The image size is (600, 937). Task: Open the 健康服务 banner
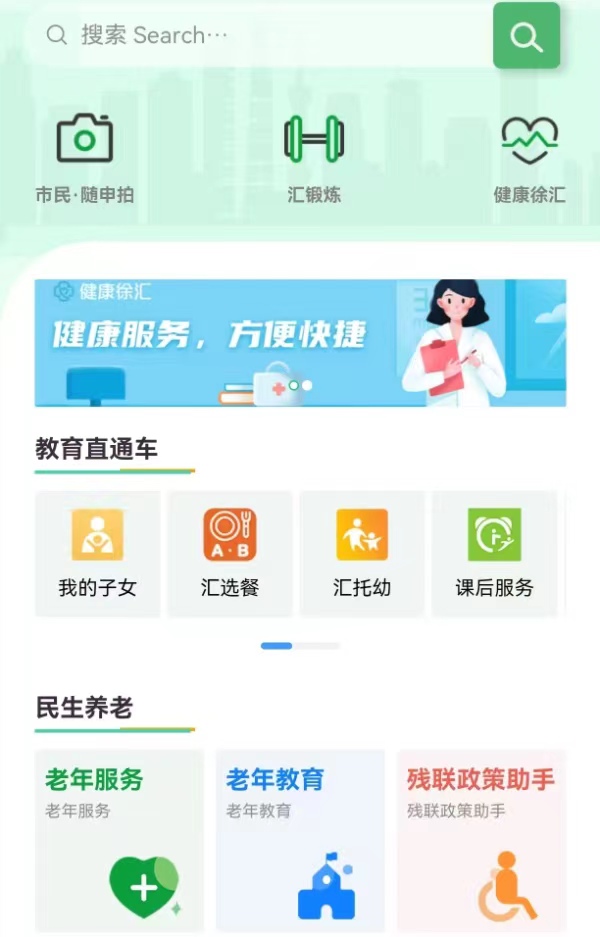pos(300,343)
